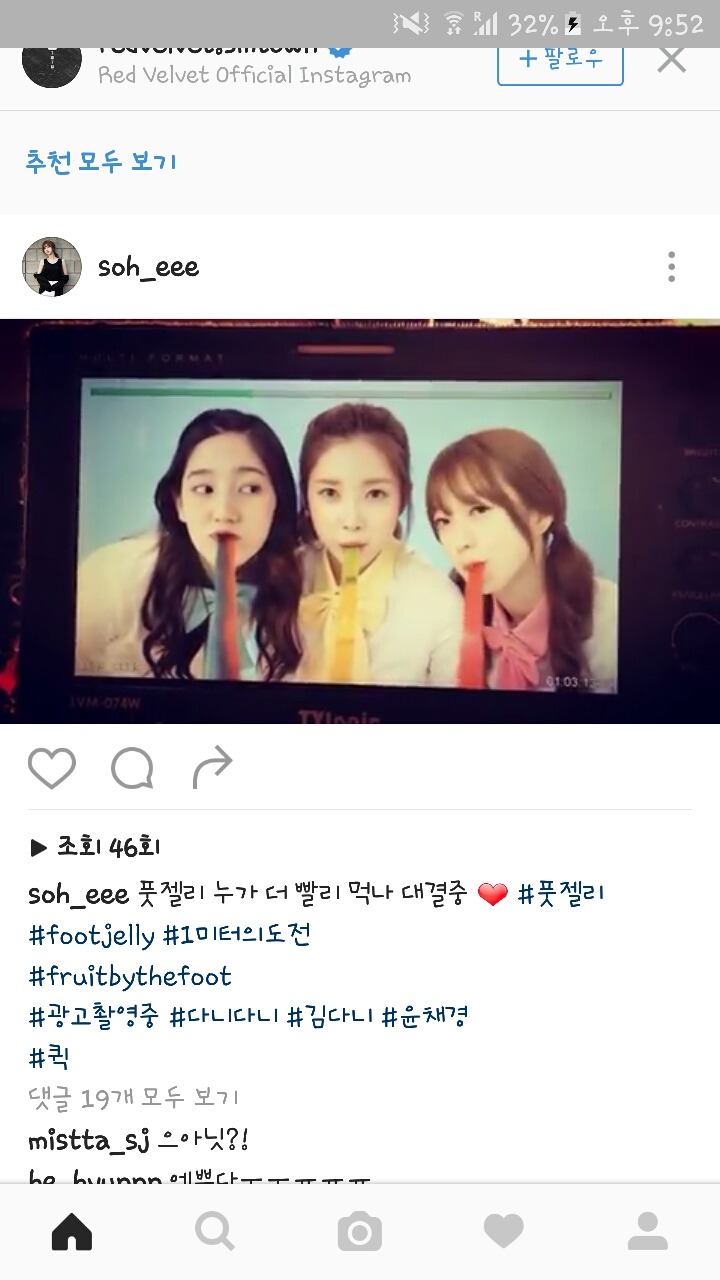
Task: Open the Profile tab
Action: coord(647,1231)
